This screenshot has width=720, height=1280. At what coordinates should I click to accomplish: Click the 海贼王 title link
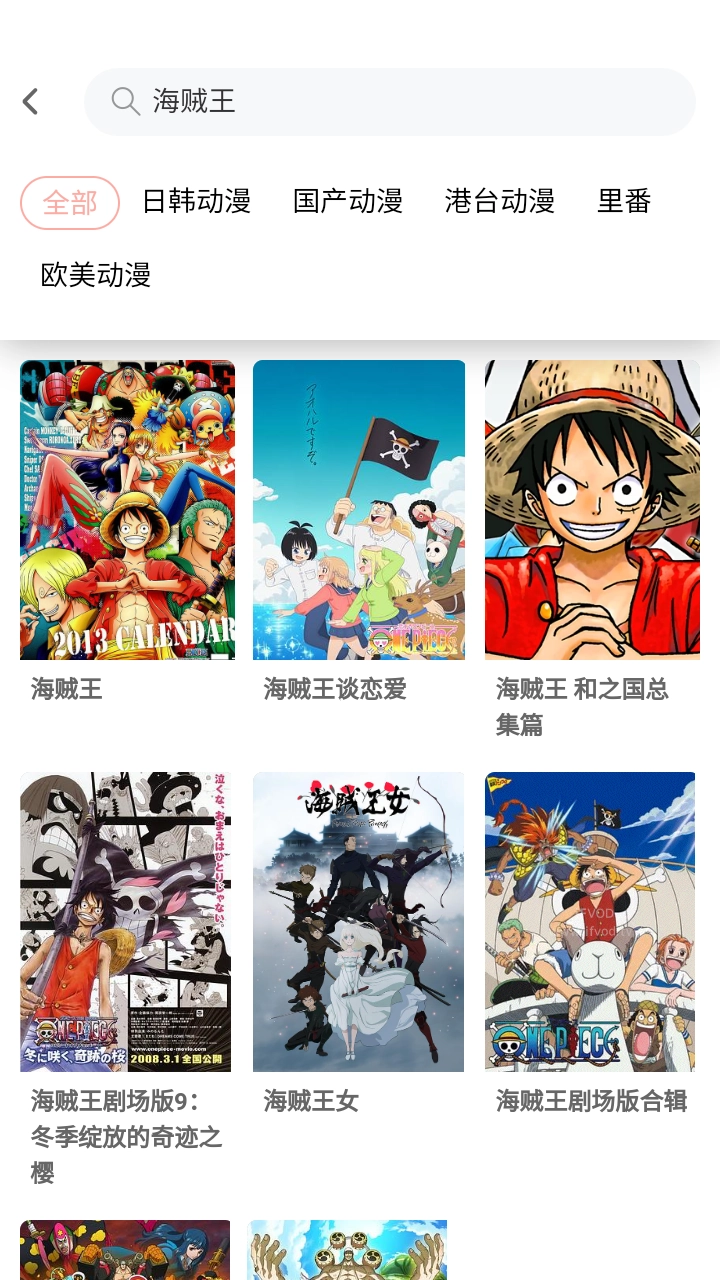pyautogui.click(x=67, y=689)
